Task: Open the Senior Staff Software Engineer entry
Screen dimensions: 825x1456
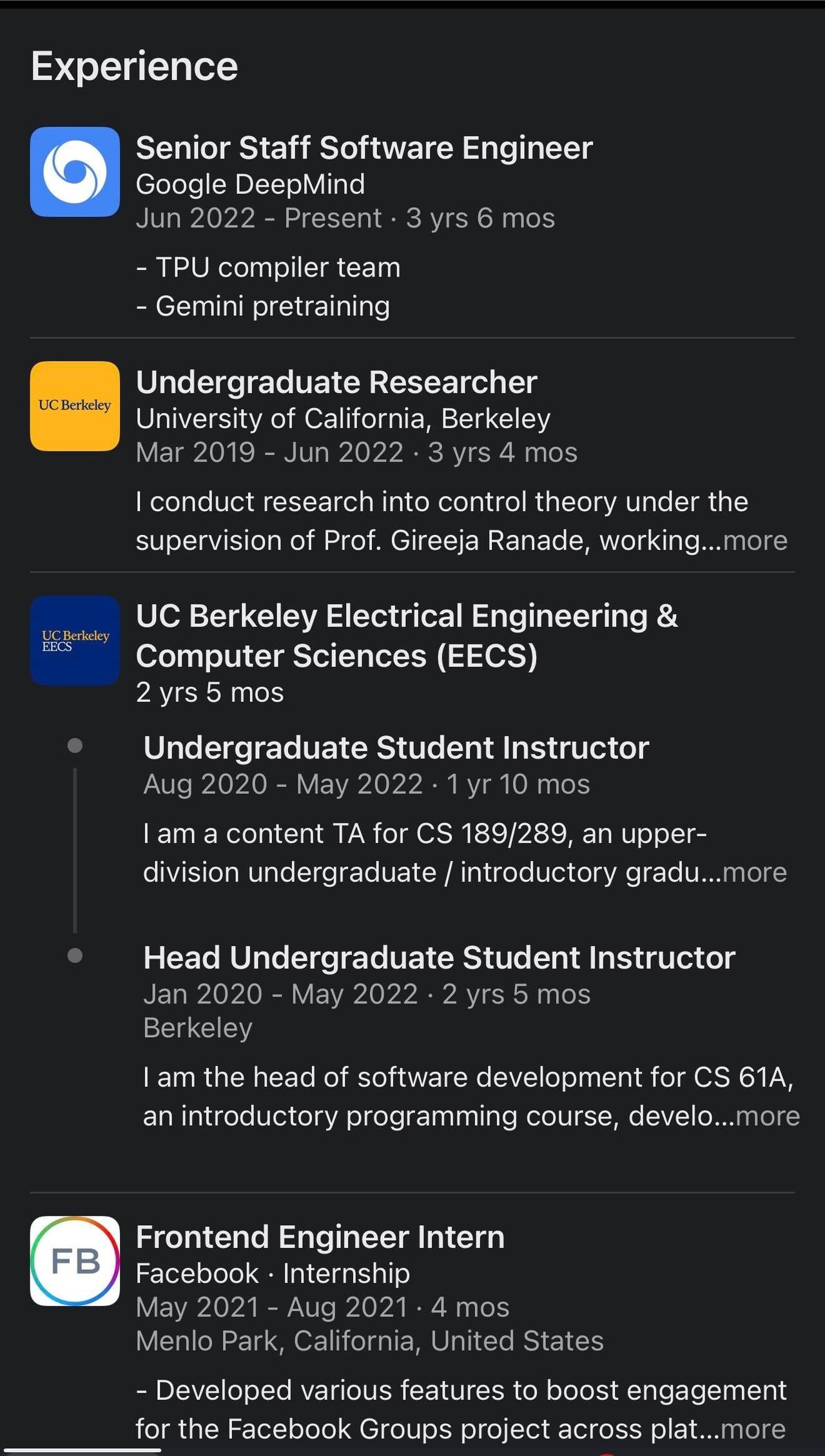Action: 365,148
